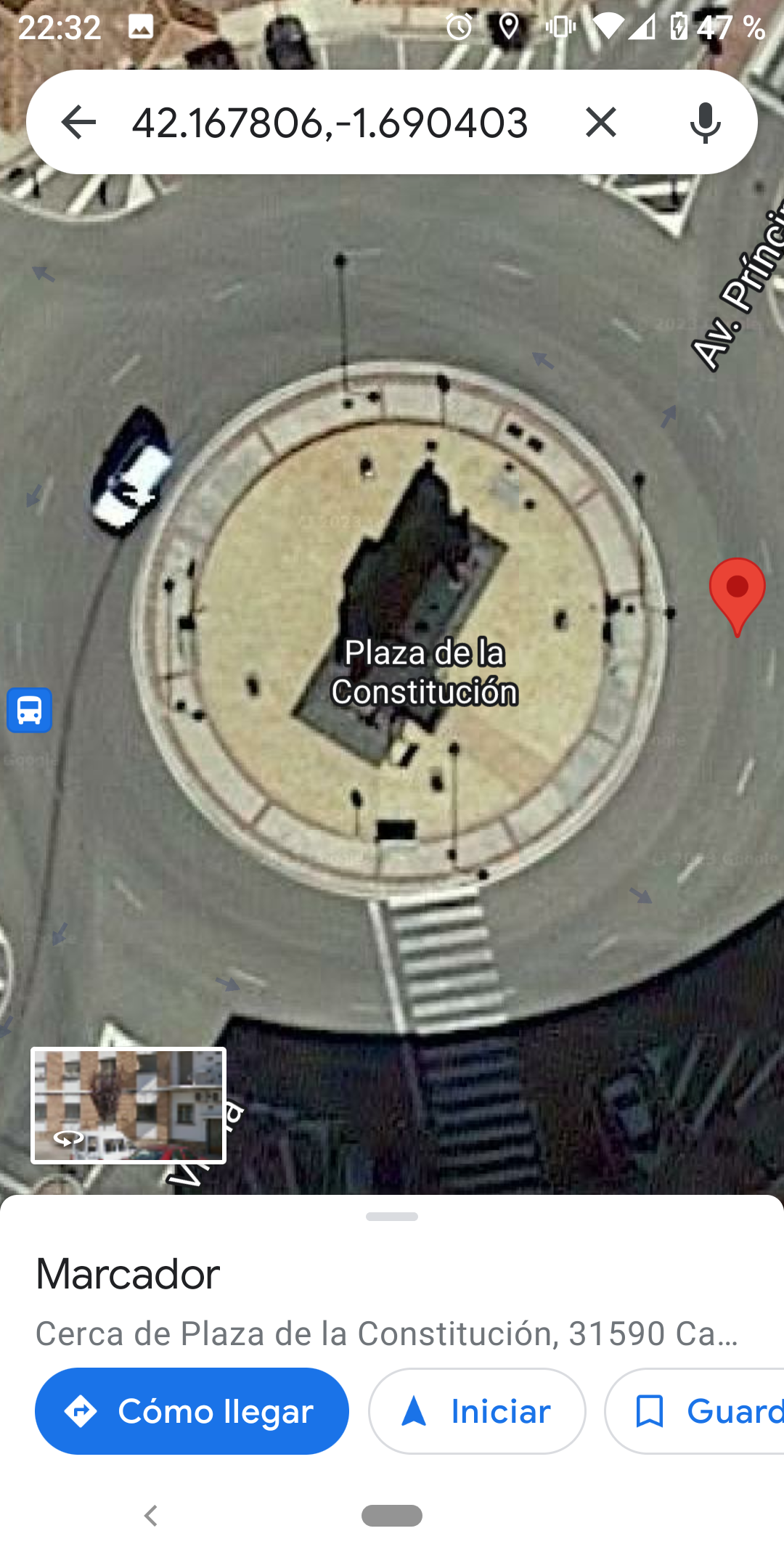Screen dimensions: 784x1568
Task: Open the Street View thumbnail
Action: click(128, 1106)
